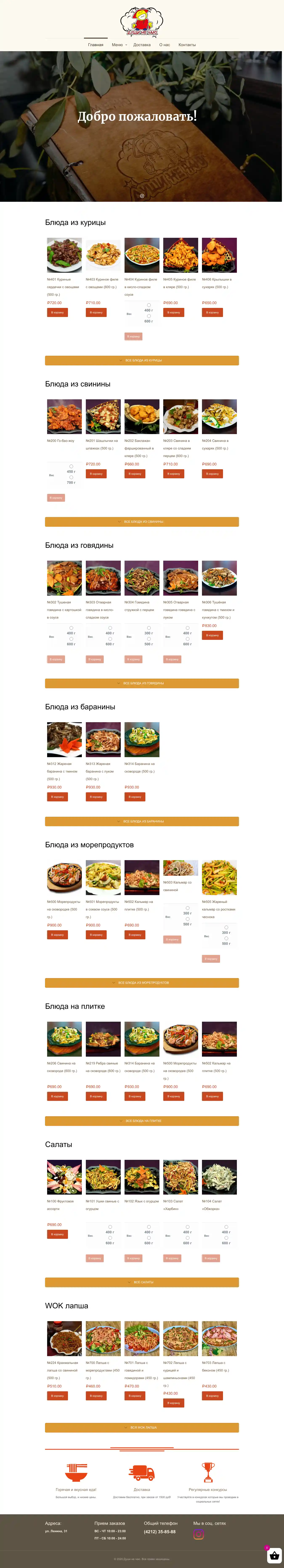Add №203 Свинина в кляре to cart
This screenshot has height=1568, width=284.
pyautogui.click(x=173, y=474)
